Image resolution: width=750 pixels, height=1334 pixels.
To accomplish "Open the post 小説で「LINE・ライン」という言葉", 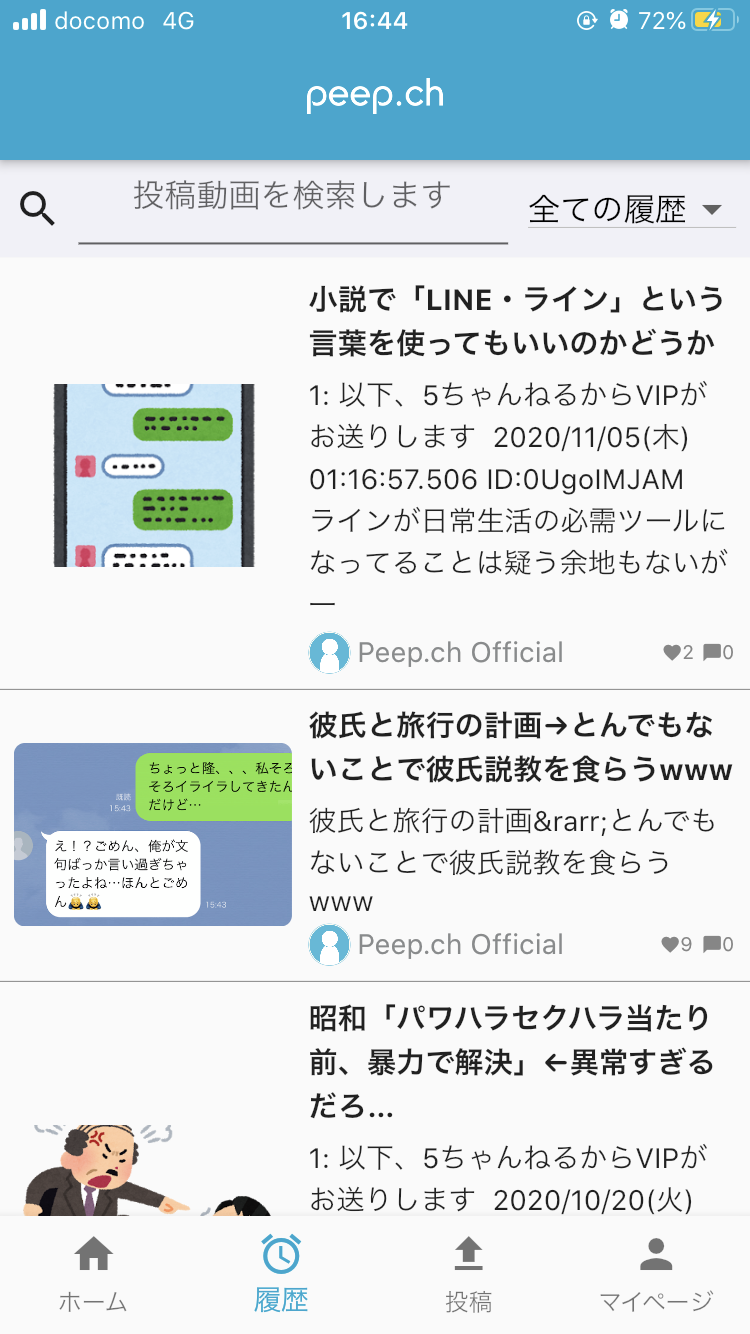I will tap(516, 320).
